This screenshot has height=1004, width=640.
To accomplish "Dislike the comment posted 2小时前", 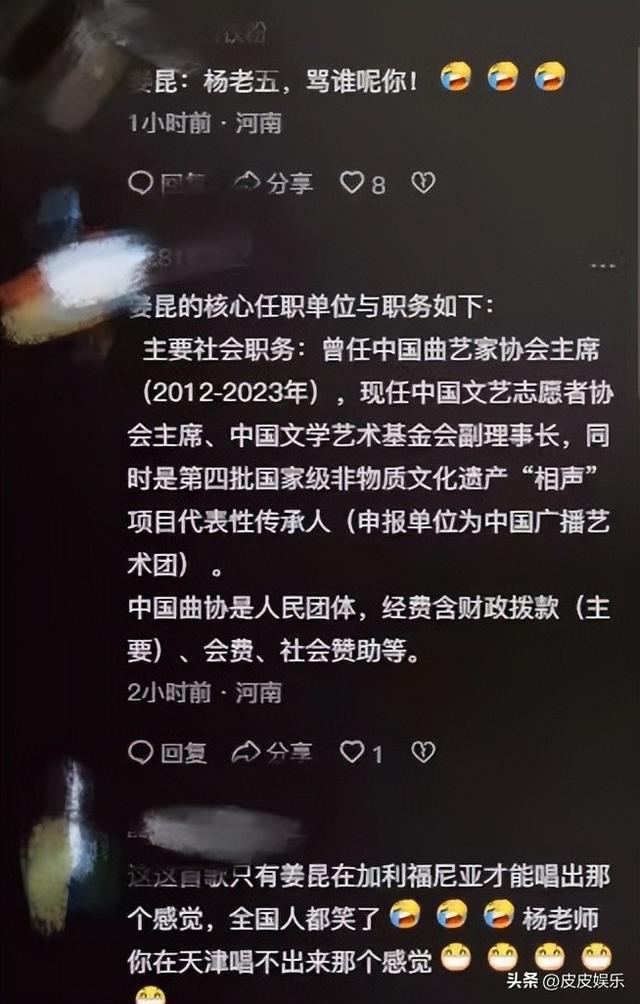I will [x=423, y=752].
